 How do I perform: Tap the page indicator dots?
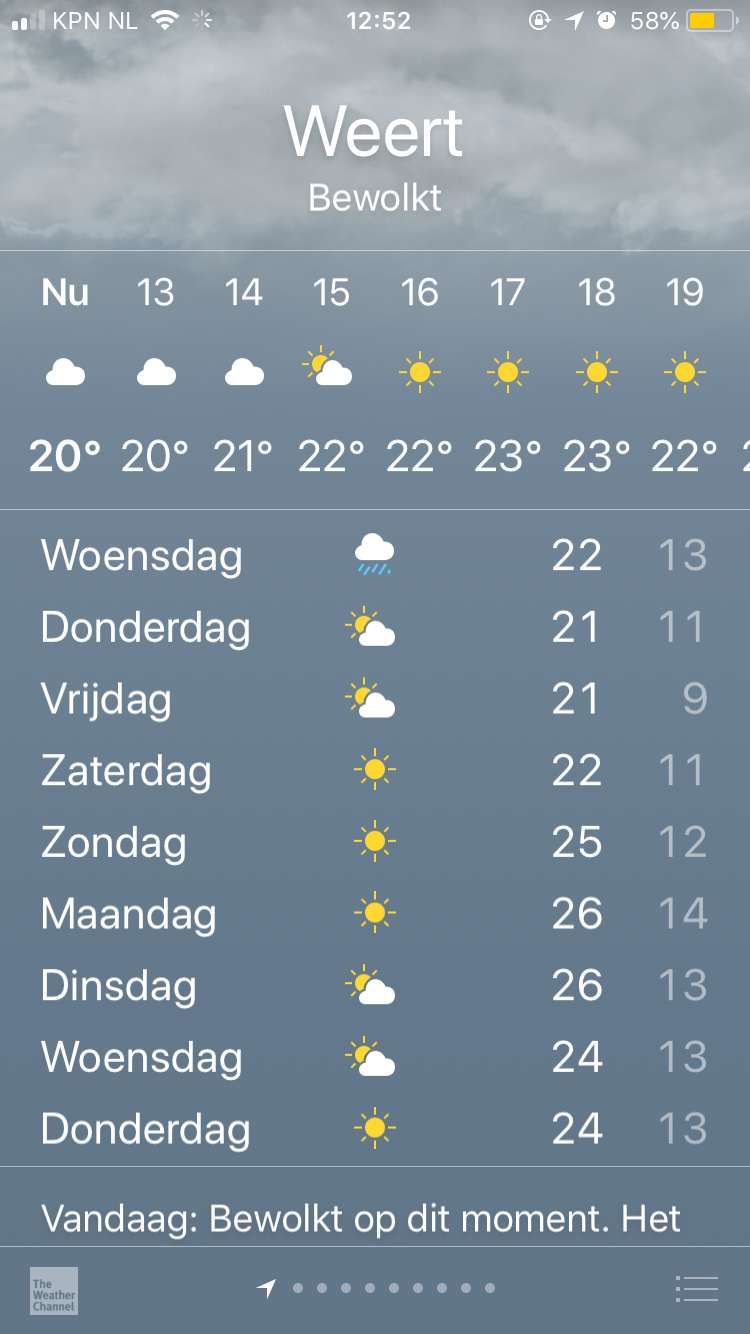coord(377,1289)
